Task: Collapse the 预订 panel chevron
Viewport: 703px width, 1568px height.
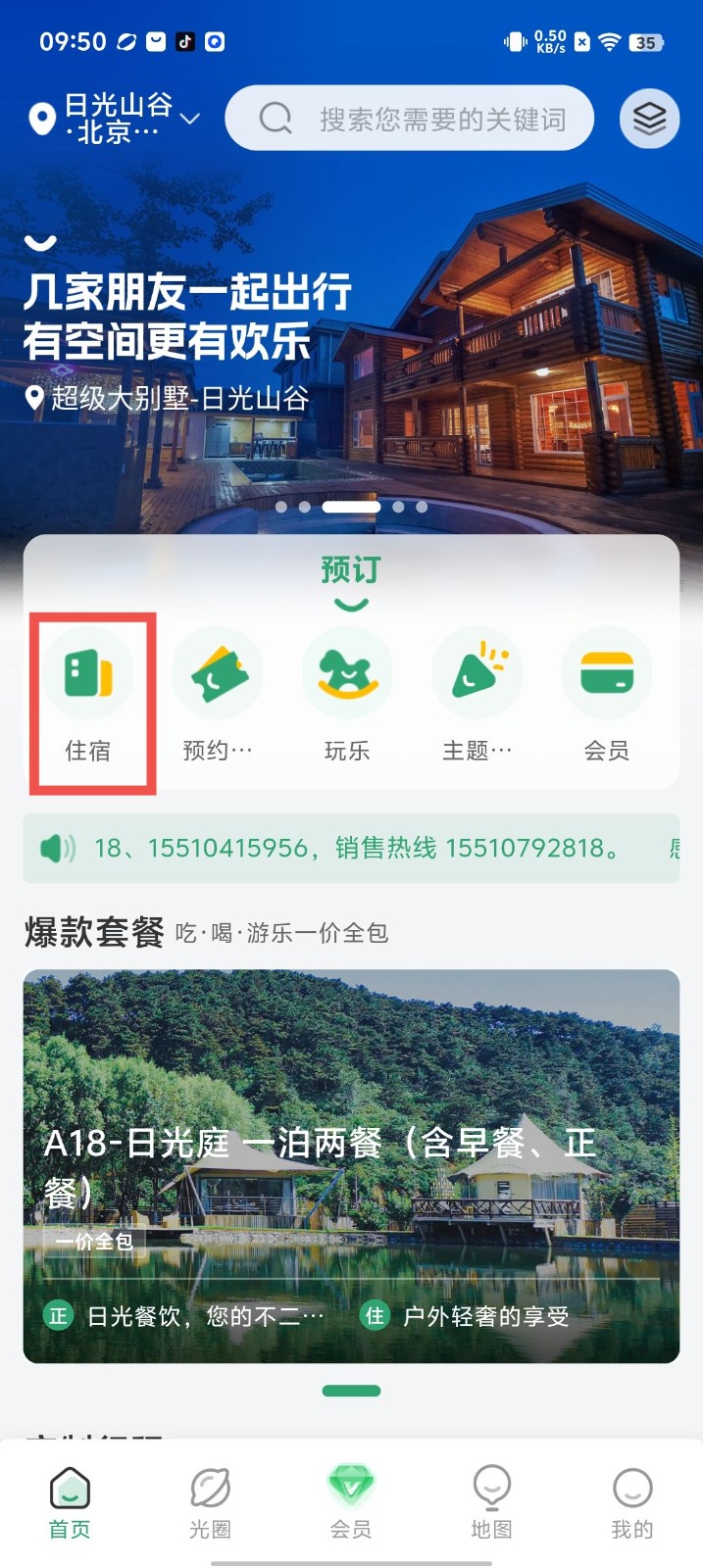Action: 351,604
